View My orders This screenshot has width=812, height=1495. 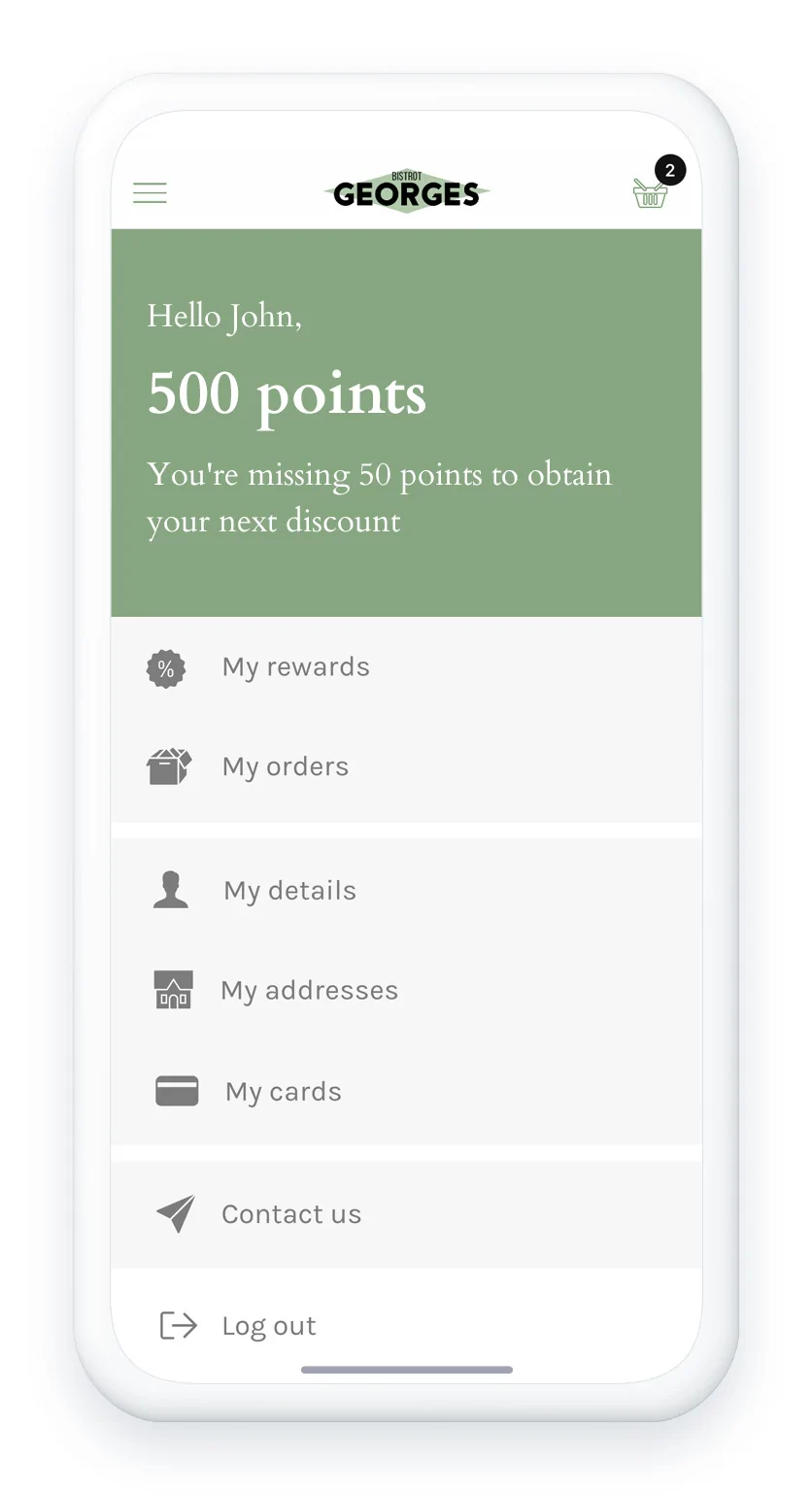(x=285, y=766)
